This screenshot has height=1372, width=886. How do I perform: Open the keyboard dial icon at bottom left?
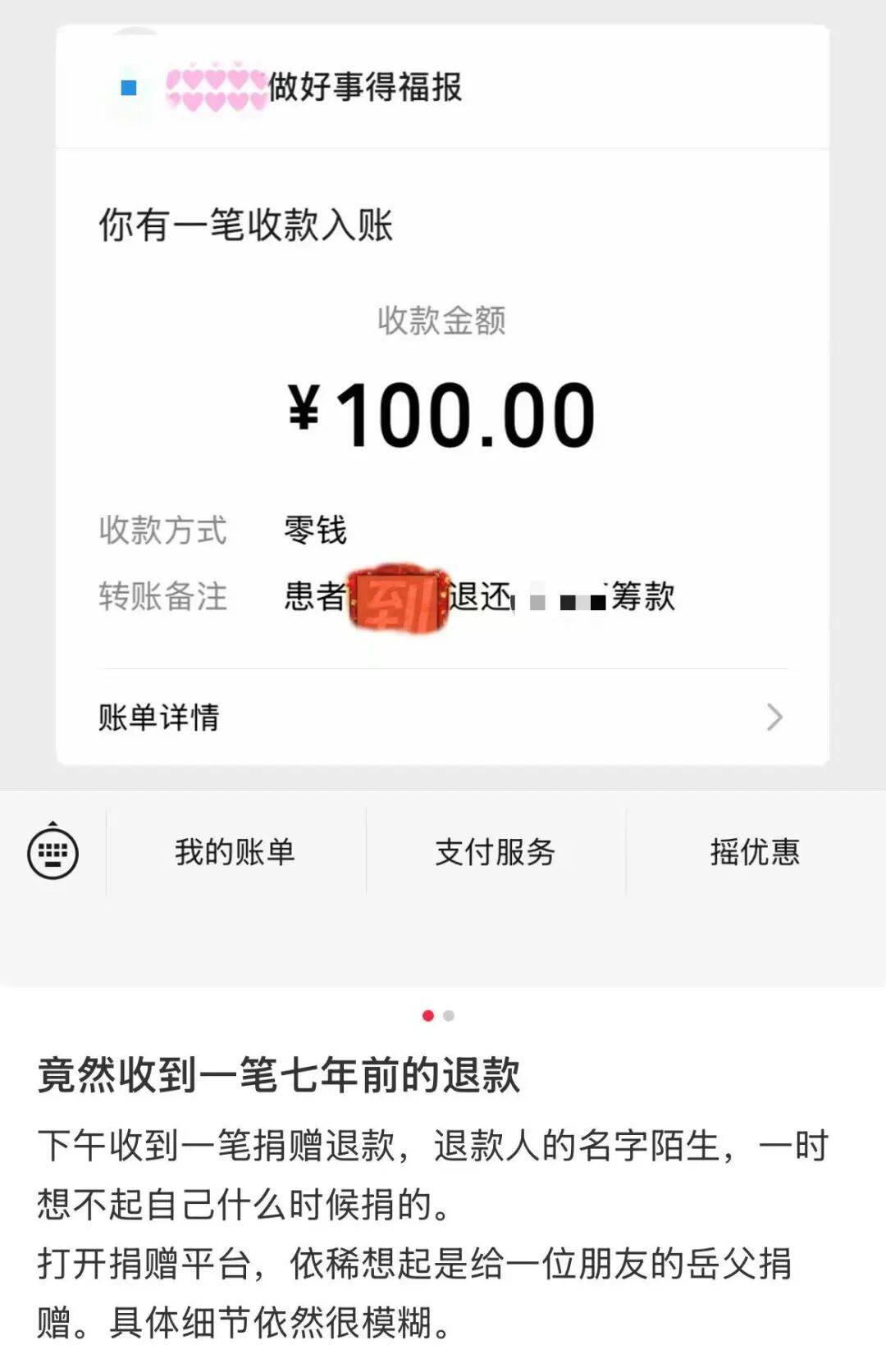point(52,855)
